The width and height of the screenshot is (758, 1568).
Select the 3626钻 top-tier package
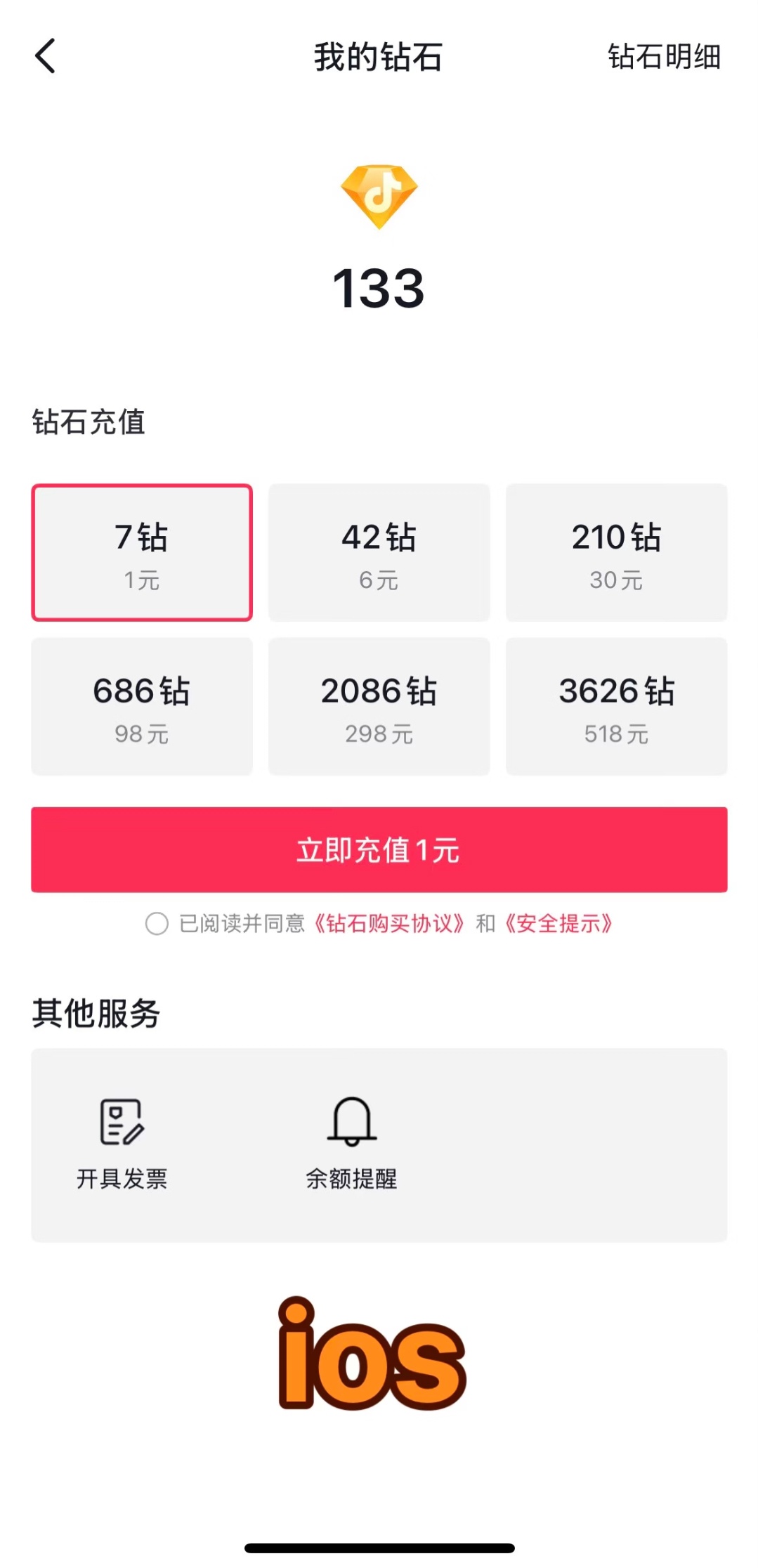pyautogui.click(x=616, y=706)
